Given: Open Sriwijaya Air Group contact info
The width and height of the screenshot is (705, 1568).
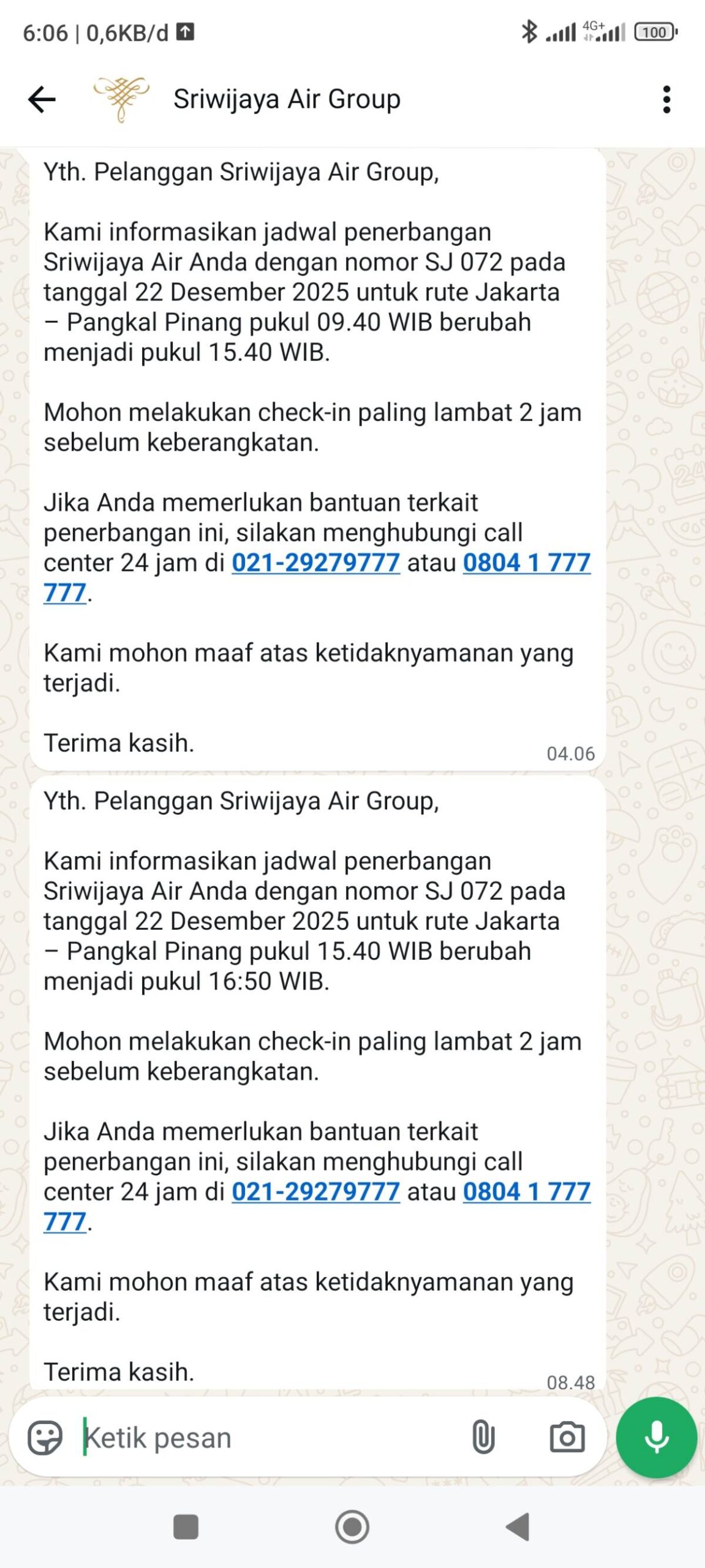Looking at the screenshot, I should (287, 99).
